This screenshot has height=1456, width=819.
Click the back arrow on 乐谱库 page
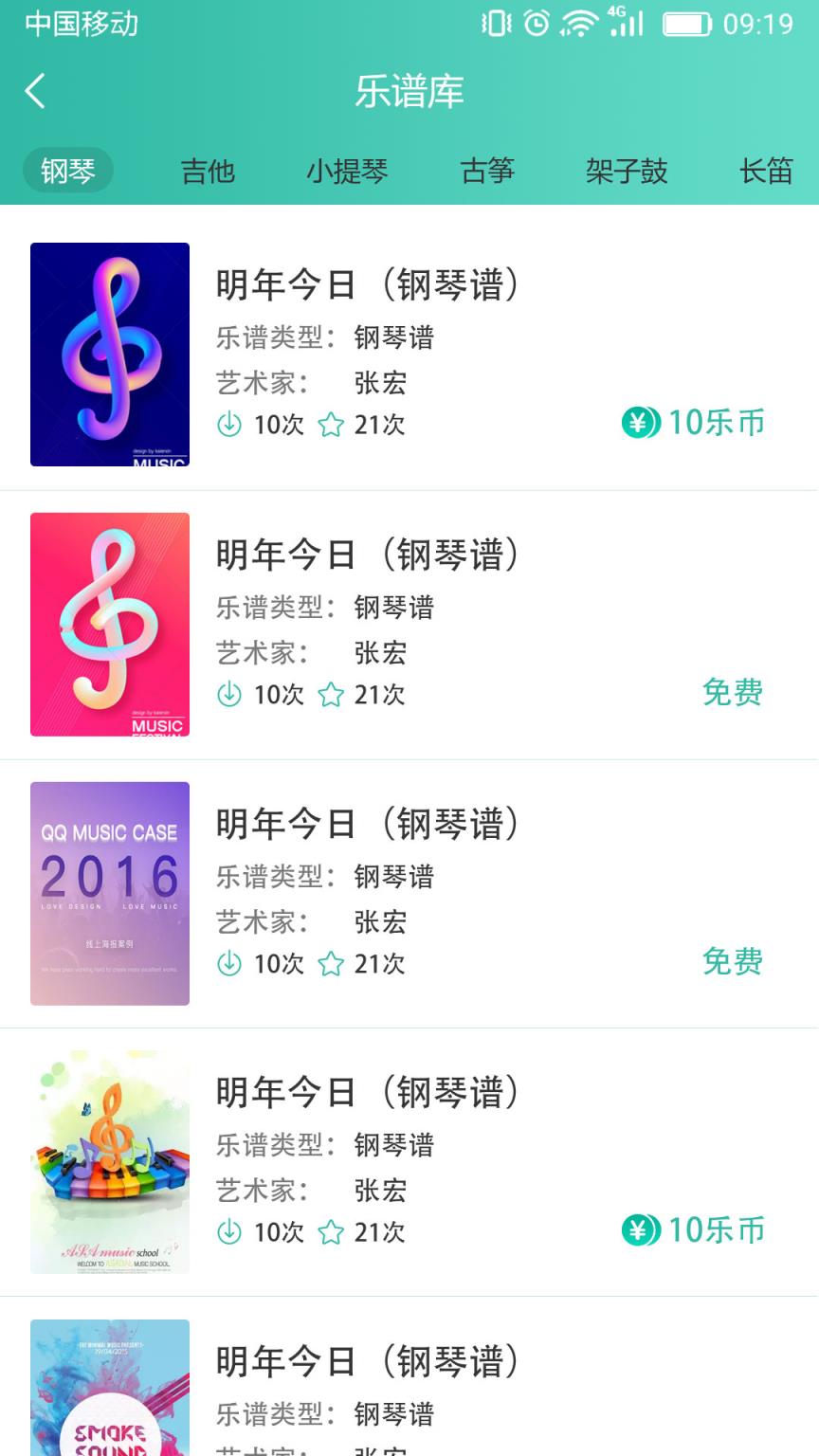pos(36,91)
